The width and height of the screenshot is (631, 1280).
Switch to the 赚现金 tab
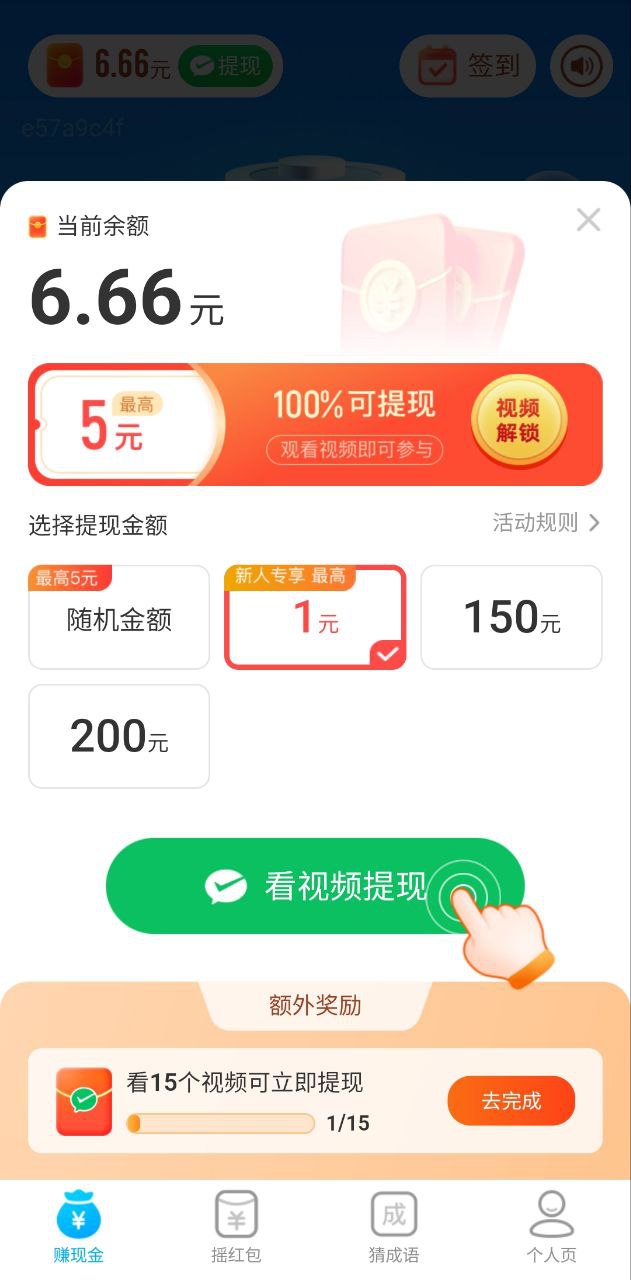78,1227
